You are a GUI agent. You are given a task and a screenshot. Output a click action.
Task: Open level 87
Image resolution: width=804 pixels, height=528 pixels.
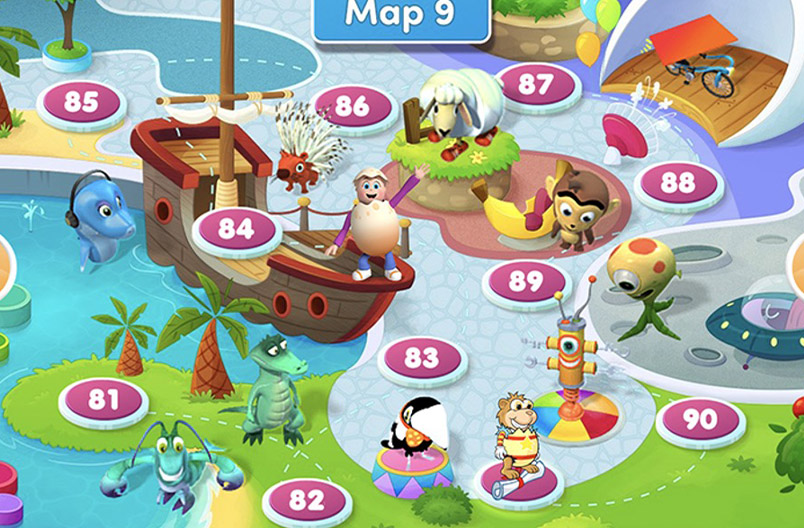(x=536, y=84)
